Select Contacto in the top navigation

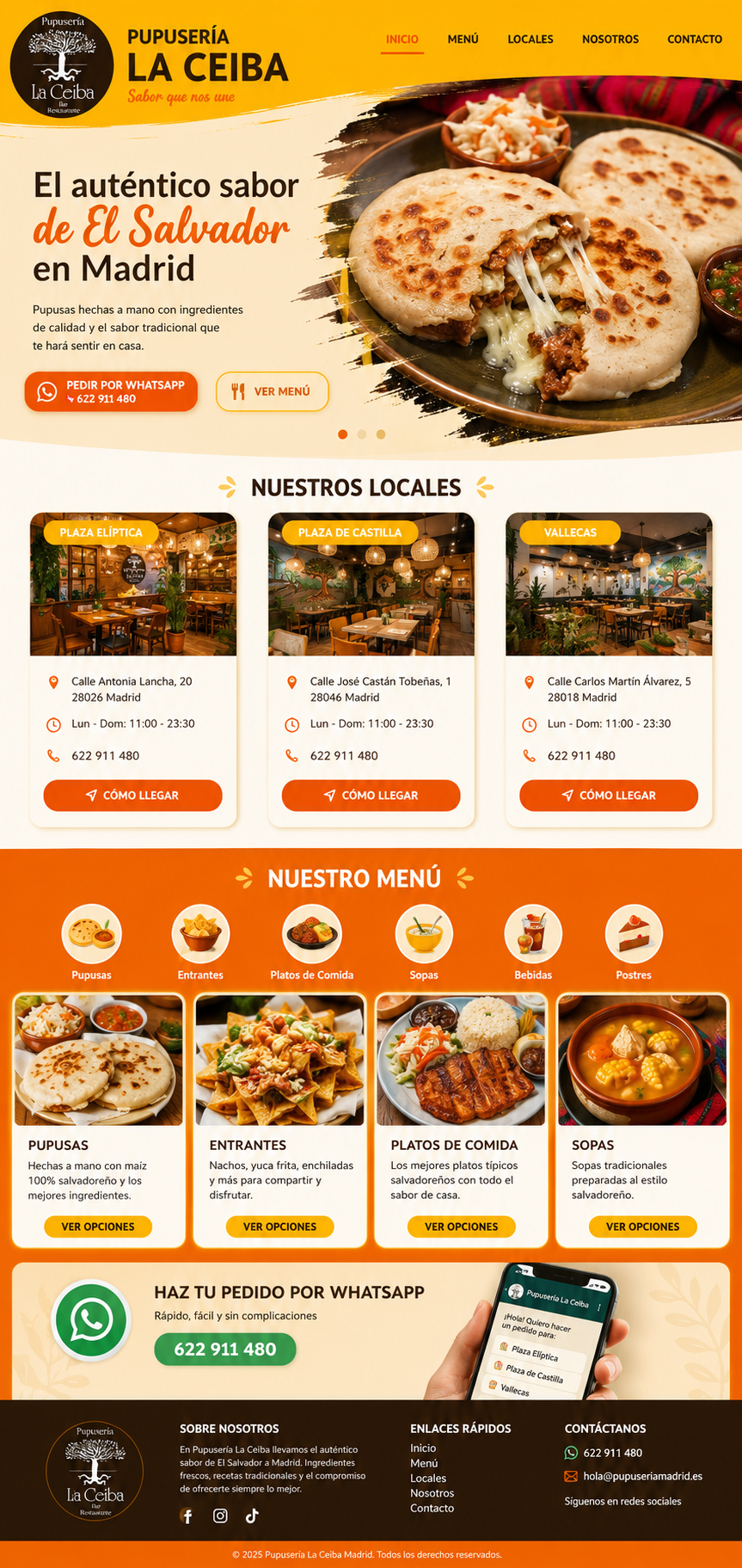[x=695, y=40]
